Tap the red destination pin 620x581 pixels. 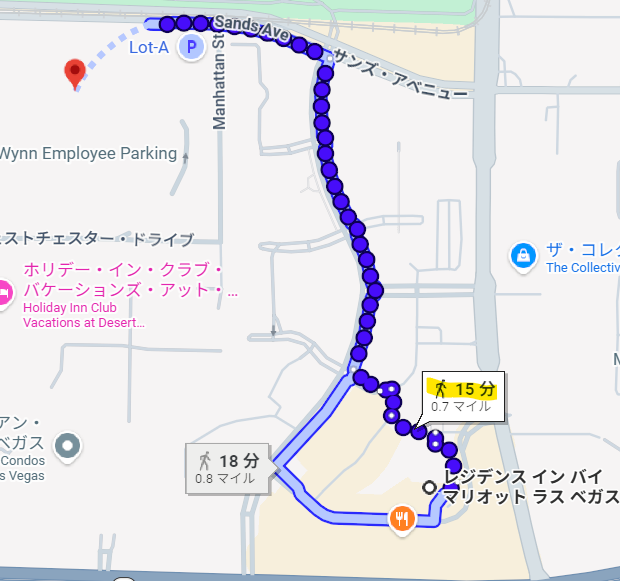pyautogui.click(x=74, y=72)
